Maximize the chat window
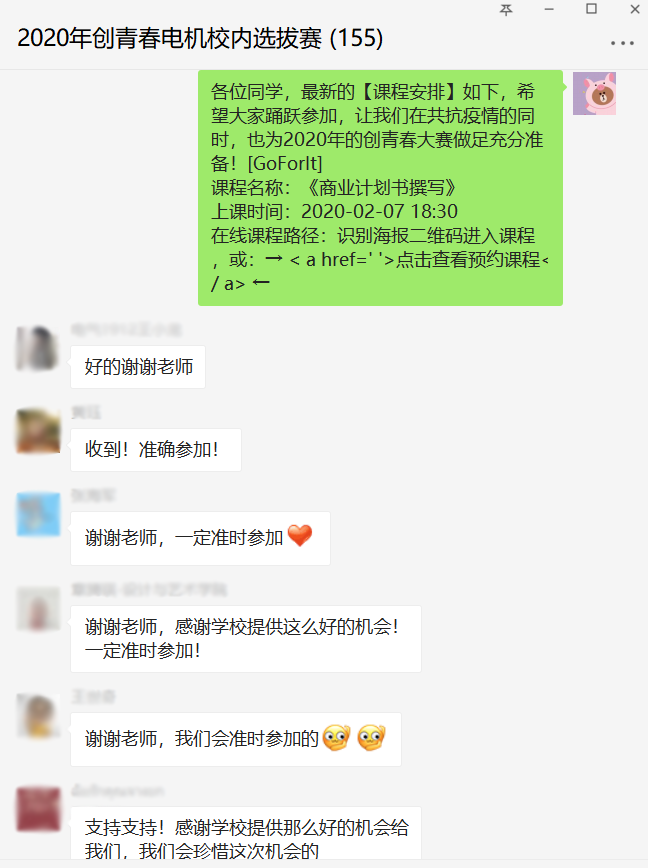Screen dimensions: 648x868 591,9
